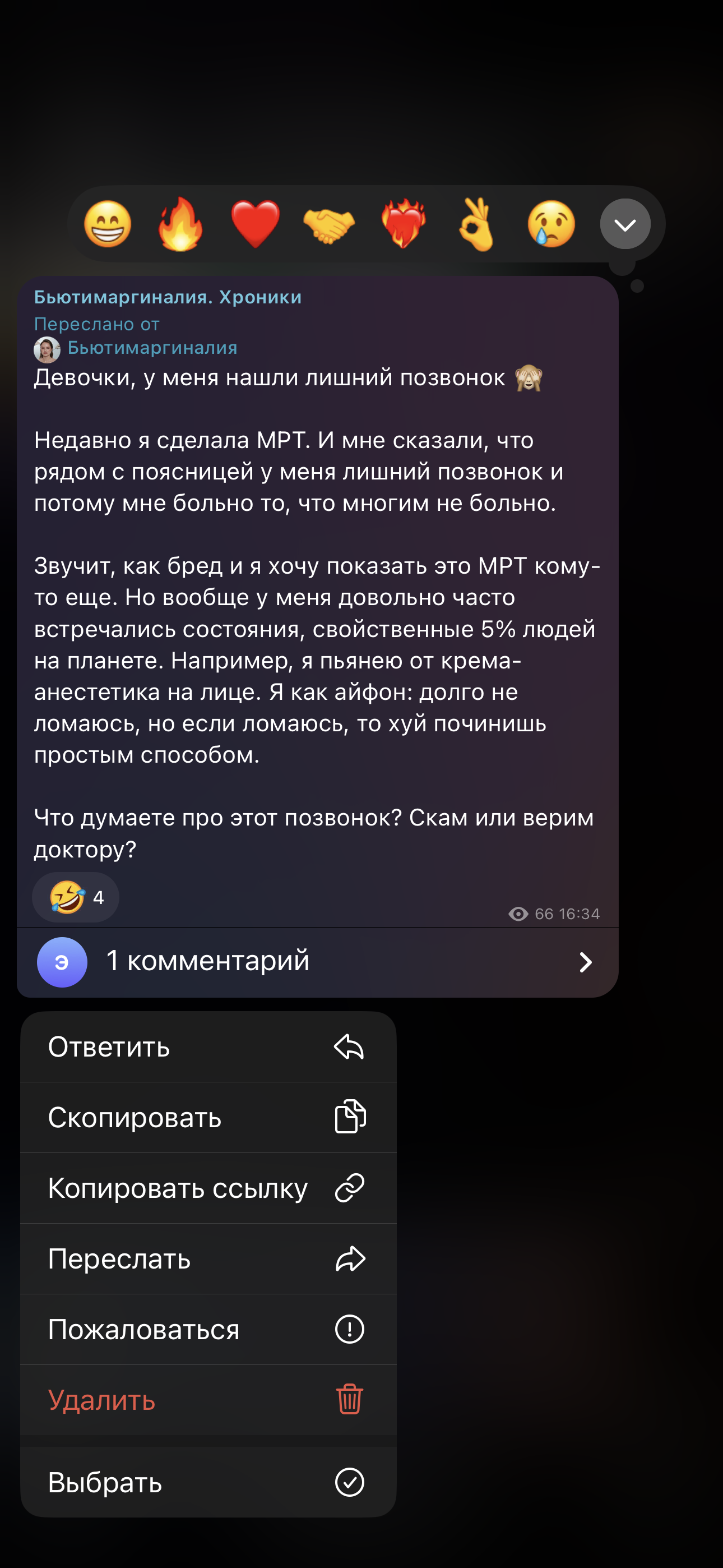React with the OK hand emoji
The height and width of the screenshot is (1568, 723).
coord(476,225)
